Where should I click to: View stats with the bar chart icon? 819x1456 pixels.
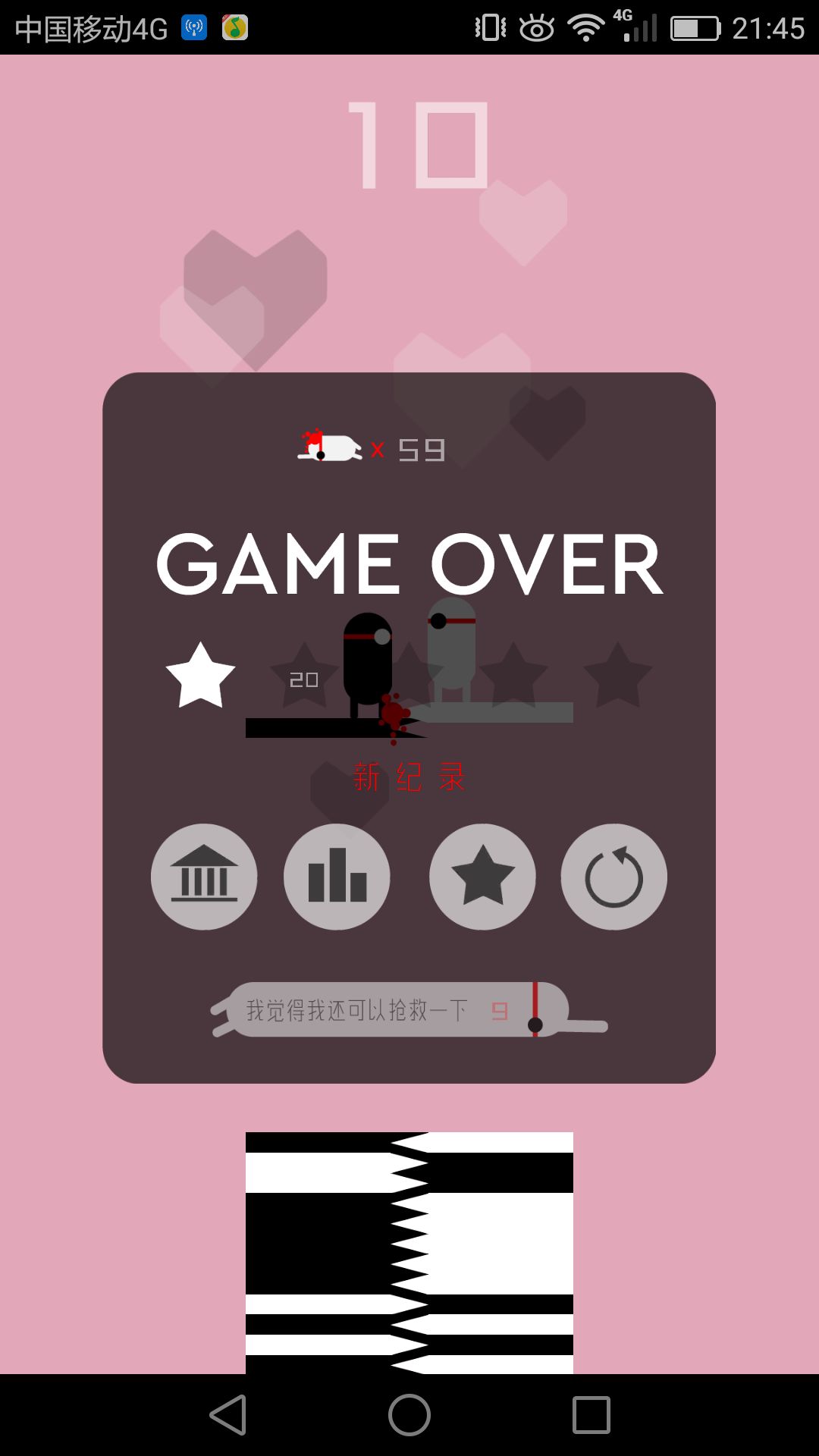[x=337, y=877]
